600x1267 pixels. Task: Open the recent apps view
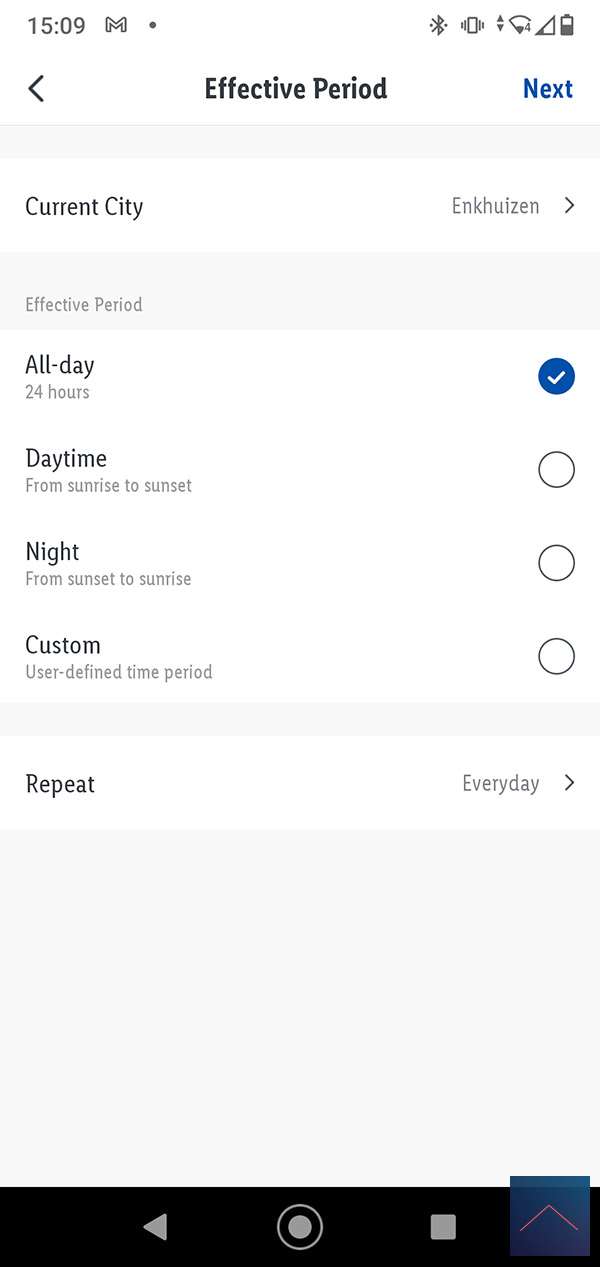[442, 1226]
